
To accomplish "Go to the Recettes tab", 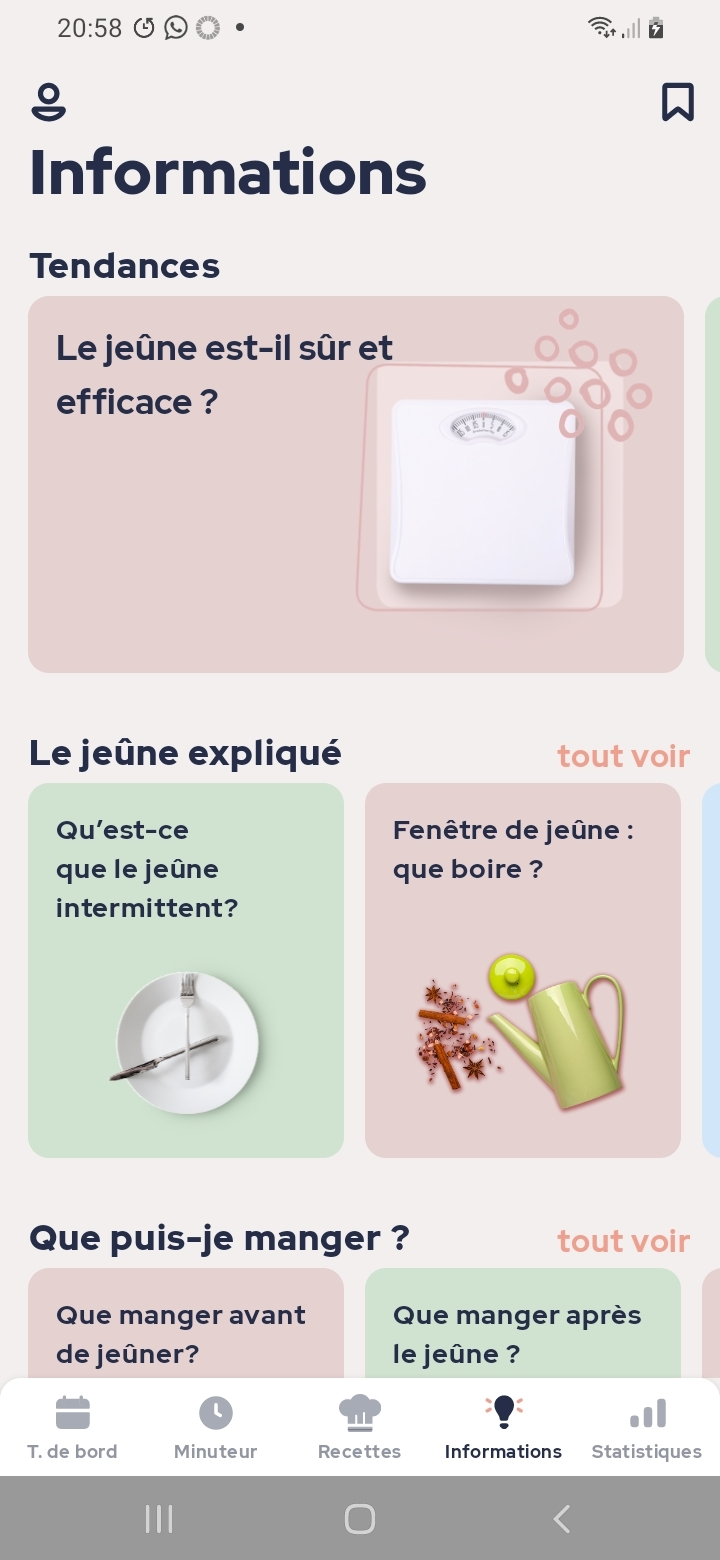I will pyautogui.click(x=359, y=1428).
